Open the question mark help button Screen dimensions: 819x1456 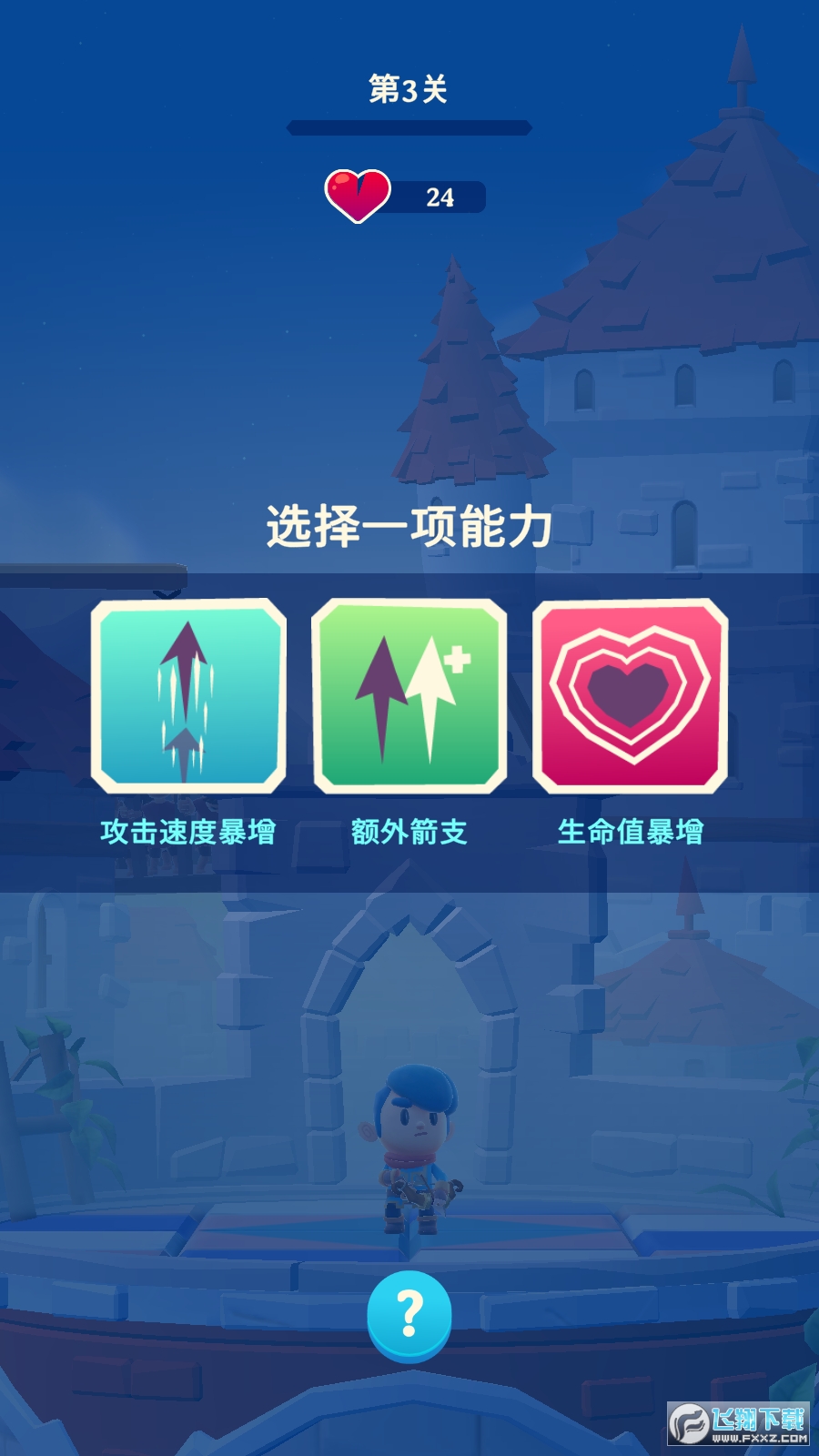(x=409, y=1314)
